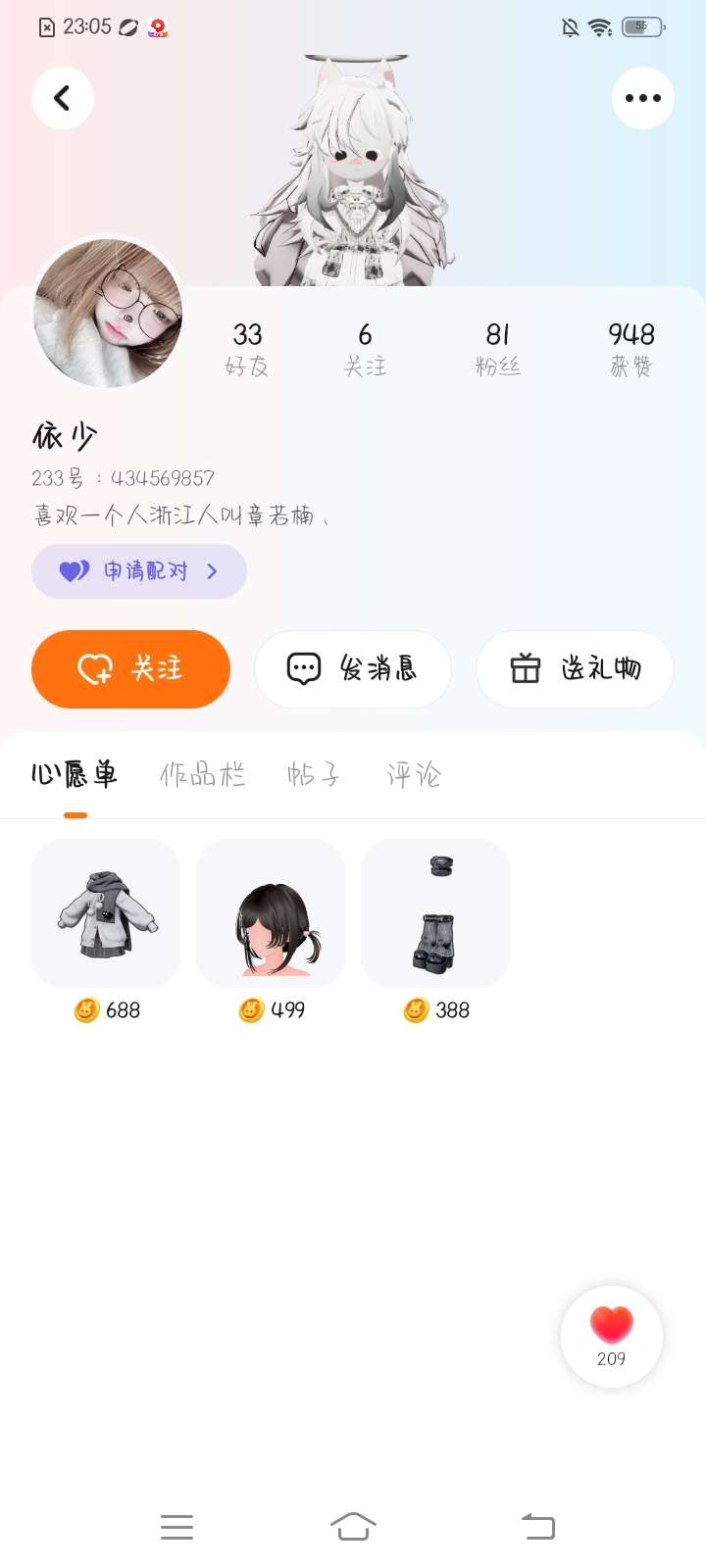The image size is (706, 1568).
Task: Go back using the top arrow
Action: (x=63, y=98)
